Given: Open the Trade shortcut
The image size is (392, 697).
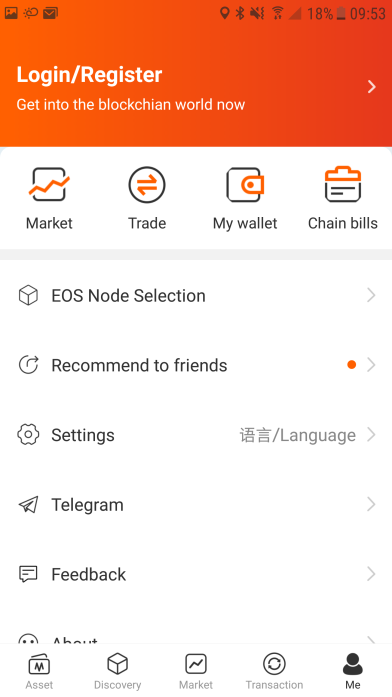Looking at the screenshot, I should click(147, 198).
